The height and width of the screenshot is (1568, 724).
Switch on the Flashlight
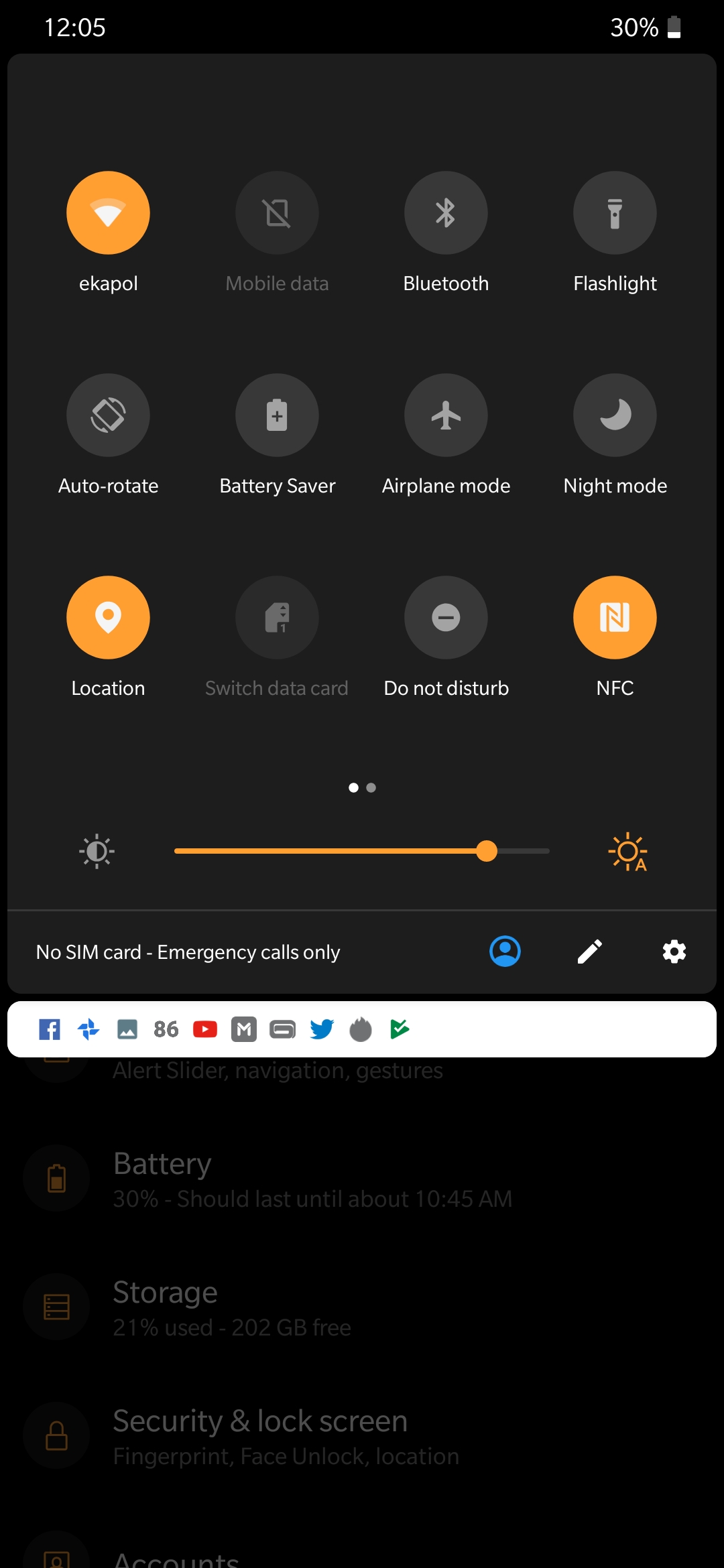pos(615,213)
